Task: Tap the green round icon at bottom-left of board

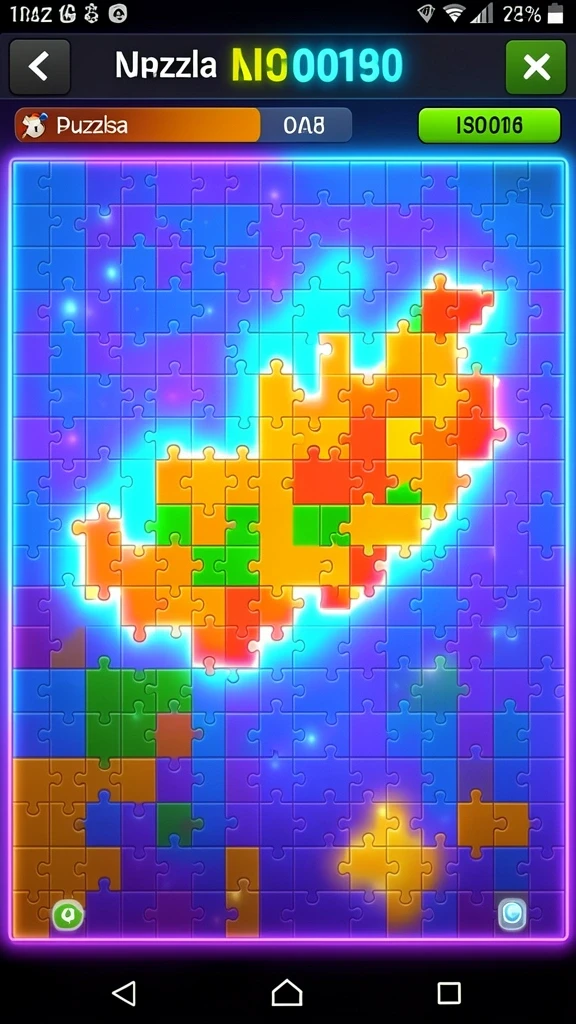Action: click(x=68, y=914)
